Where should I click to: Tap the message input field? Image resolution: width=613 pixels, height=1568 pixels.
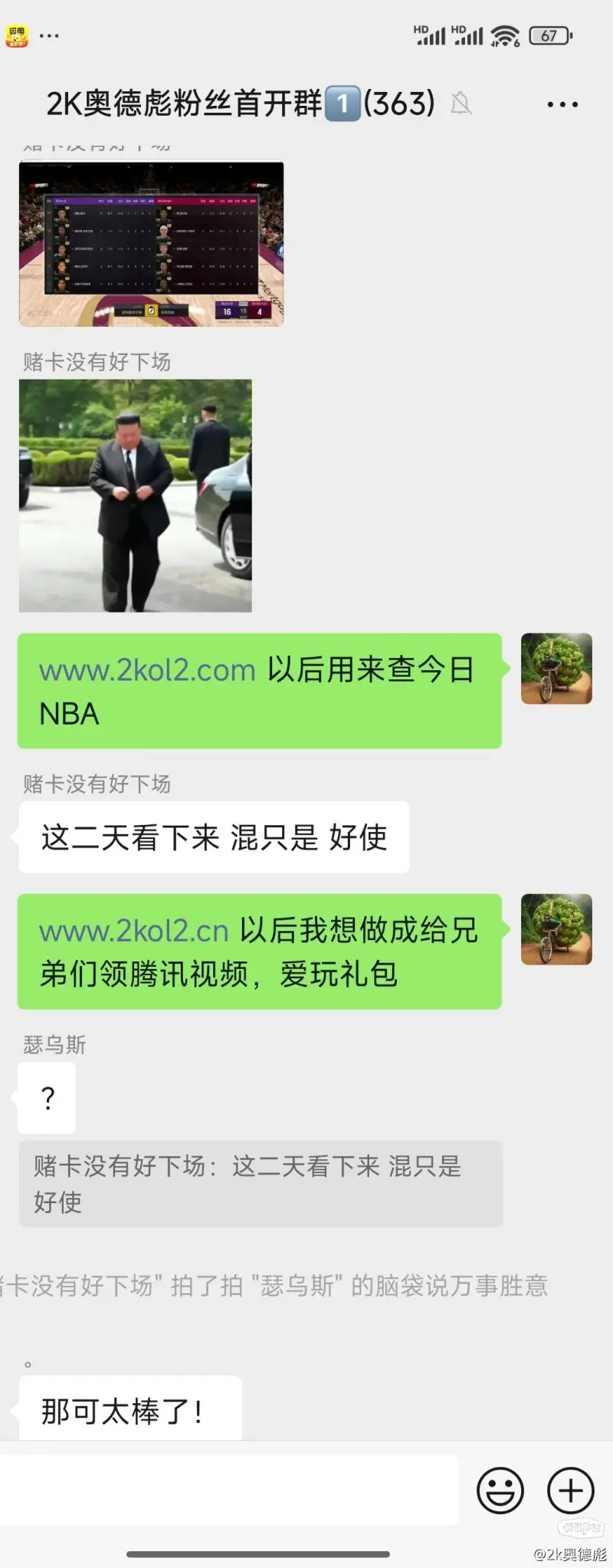[230, 1491]
